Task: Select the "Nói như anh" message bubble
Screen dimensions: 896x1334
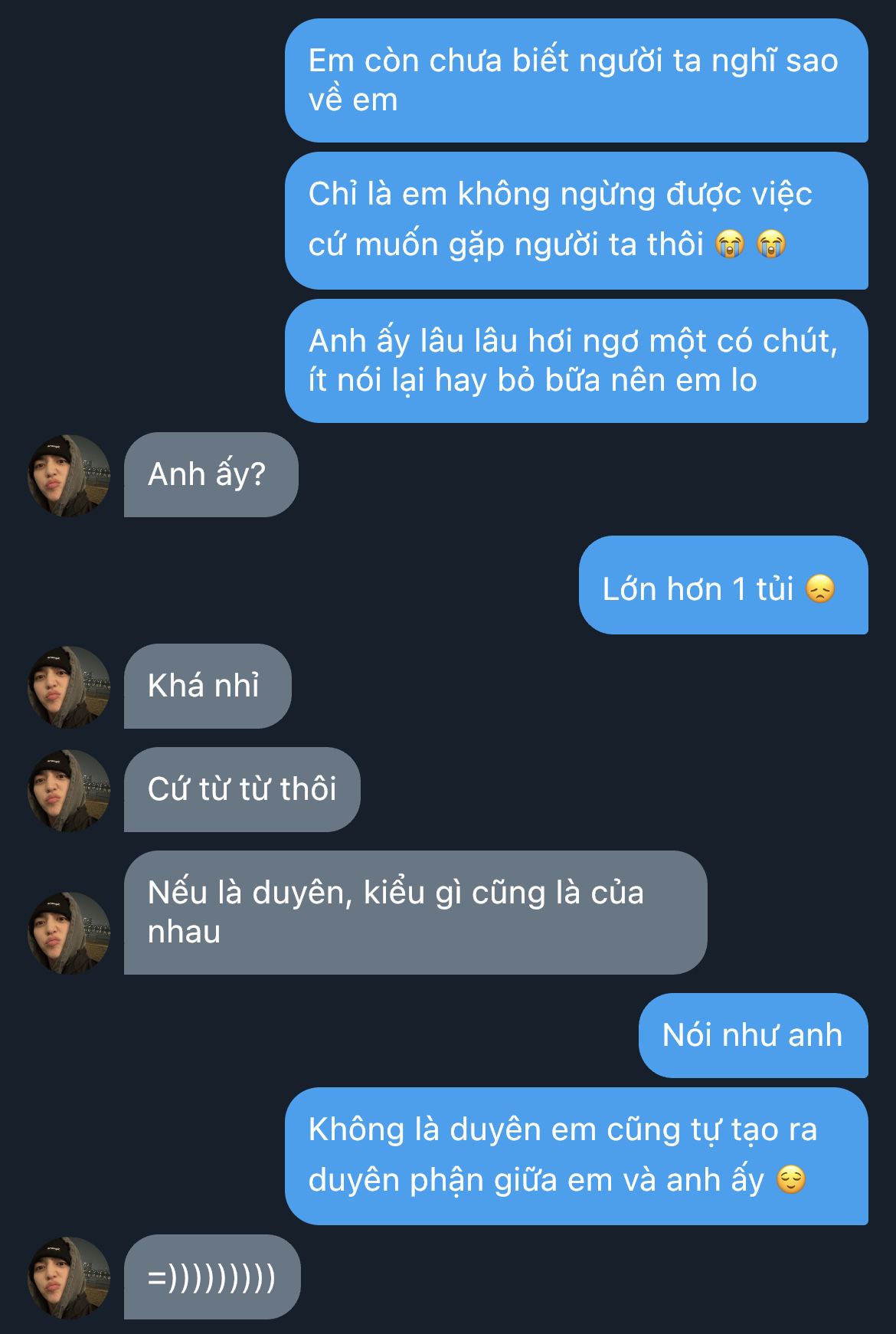Action: (753, 1035)
